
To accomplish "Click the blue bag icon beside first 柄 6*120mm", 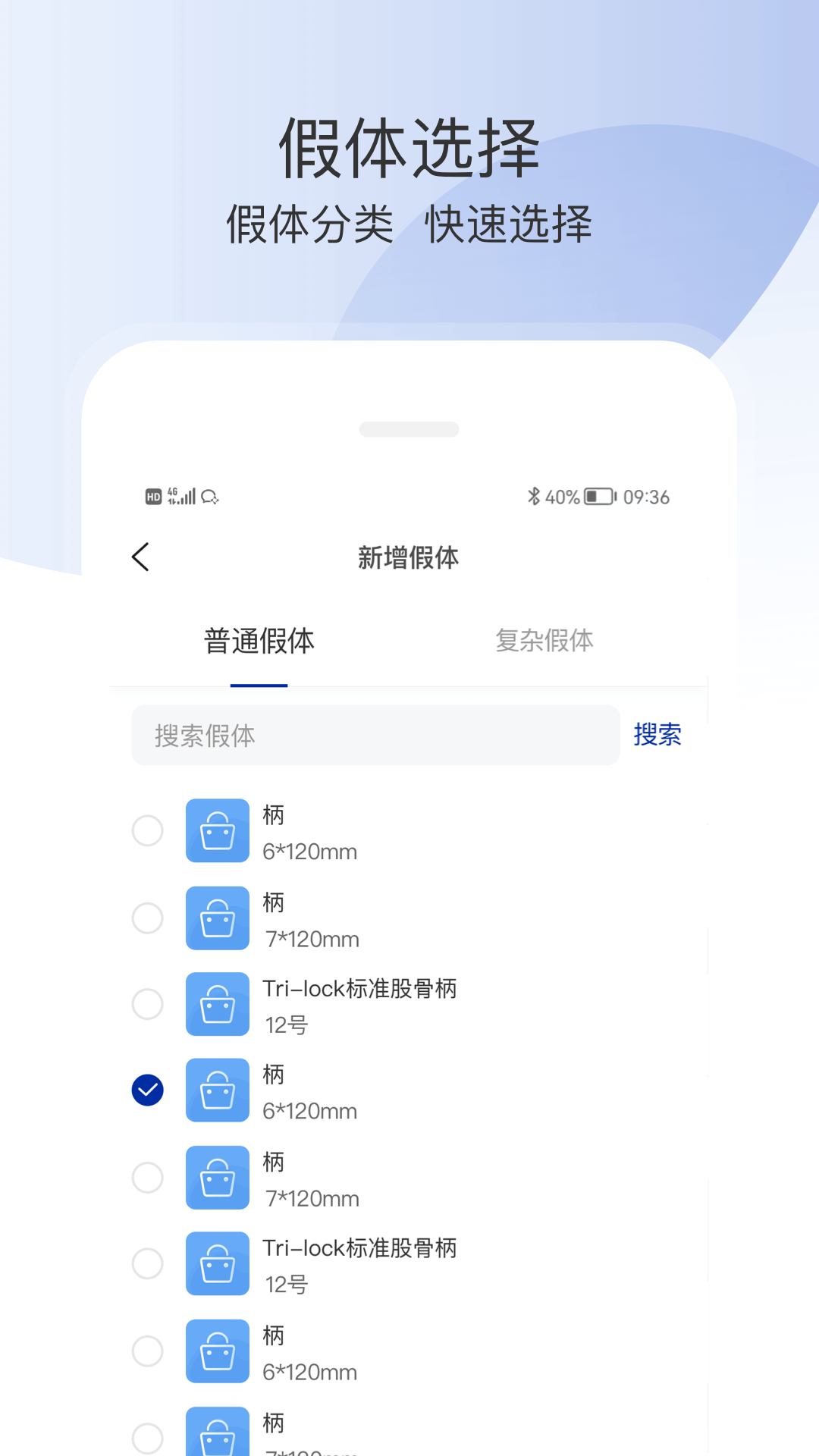I will pyautogui.click(x=217, y=831).
